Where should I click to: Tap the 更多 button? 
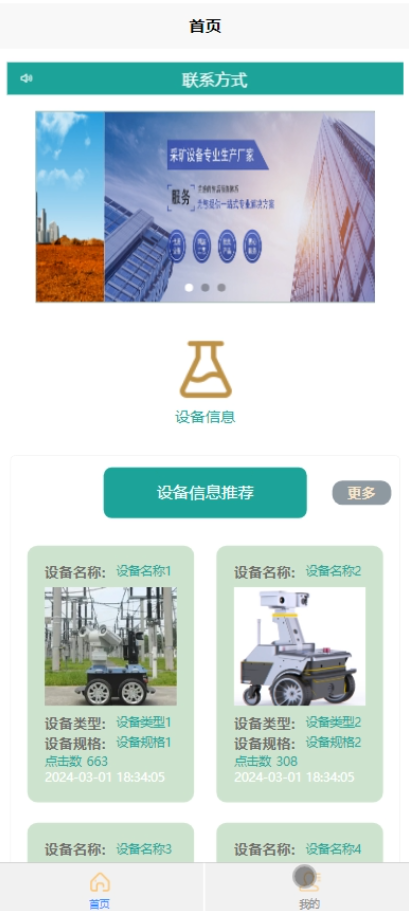click(361, 493)
